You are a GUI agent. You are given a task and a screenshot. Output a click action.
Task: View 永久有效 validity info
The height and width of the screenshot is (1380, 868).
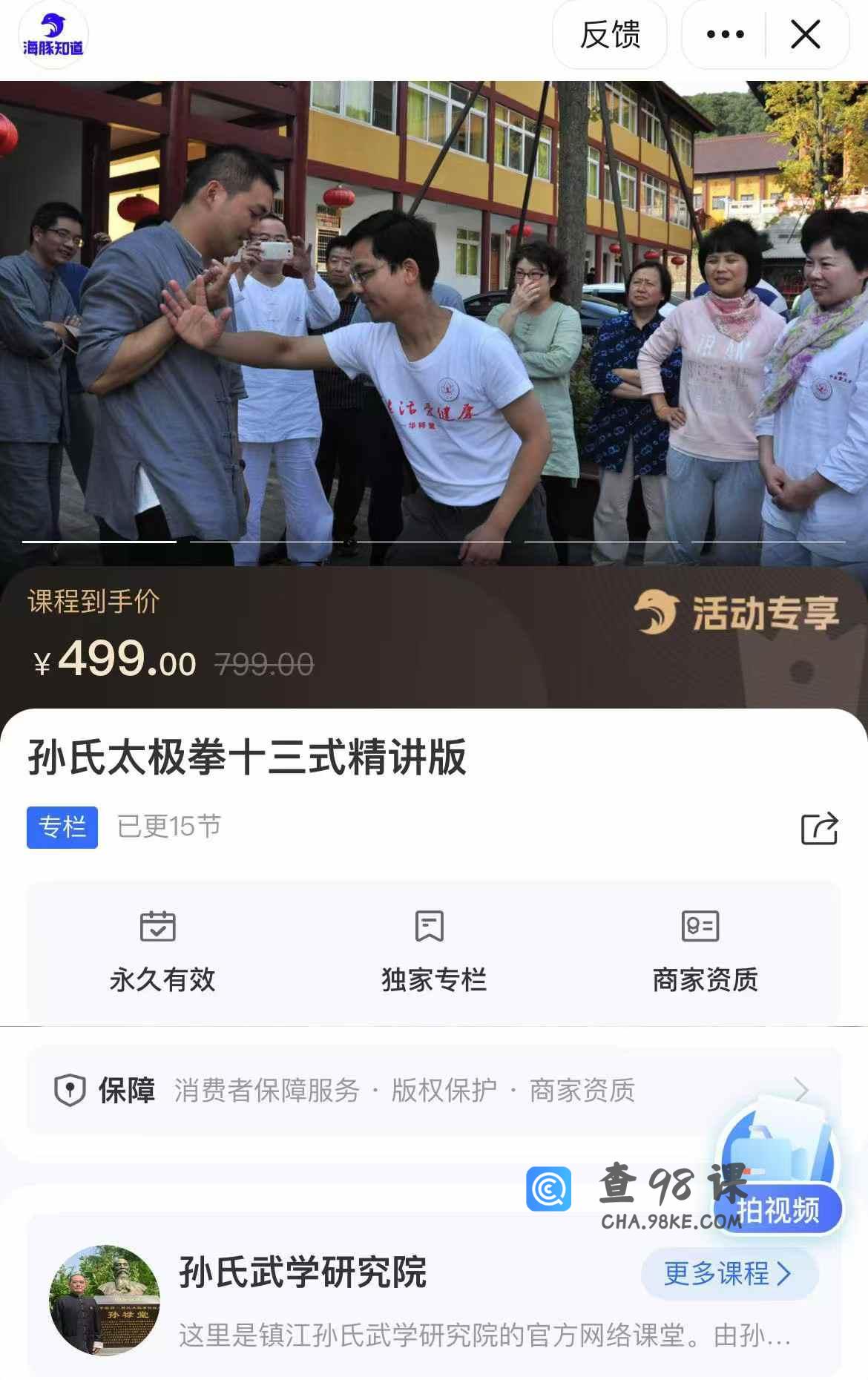(162, 952)
